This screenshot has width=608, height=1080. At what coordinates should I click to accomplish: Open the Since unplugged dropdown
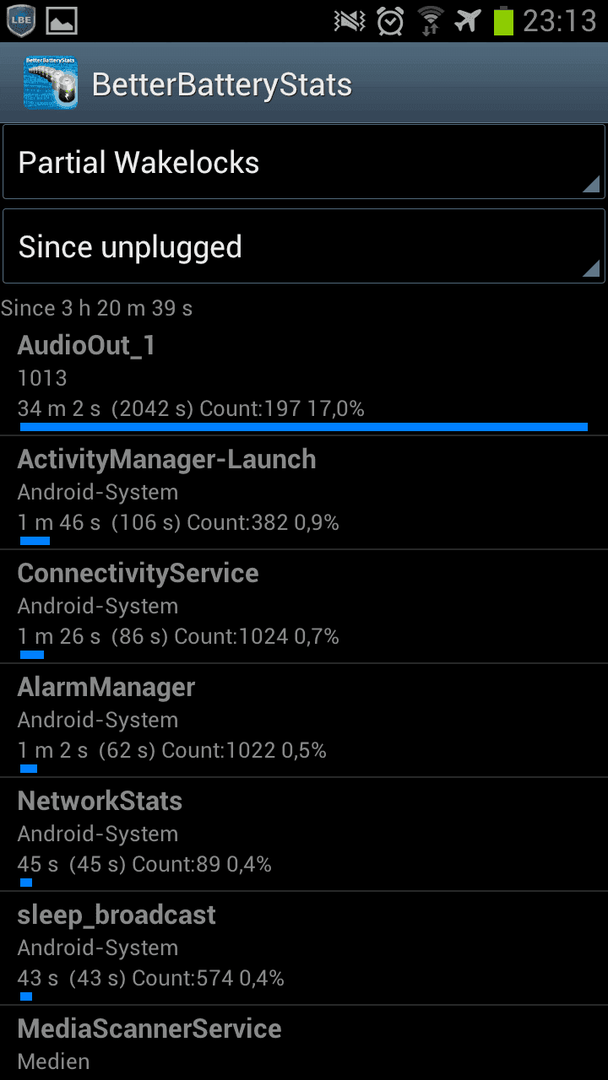[x=304, y=247]
